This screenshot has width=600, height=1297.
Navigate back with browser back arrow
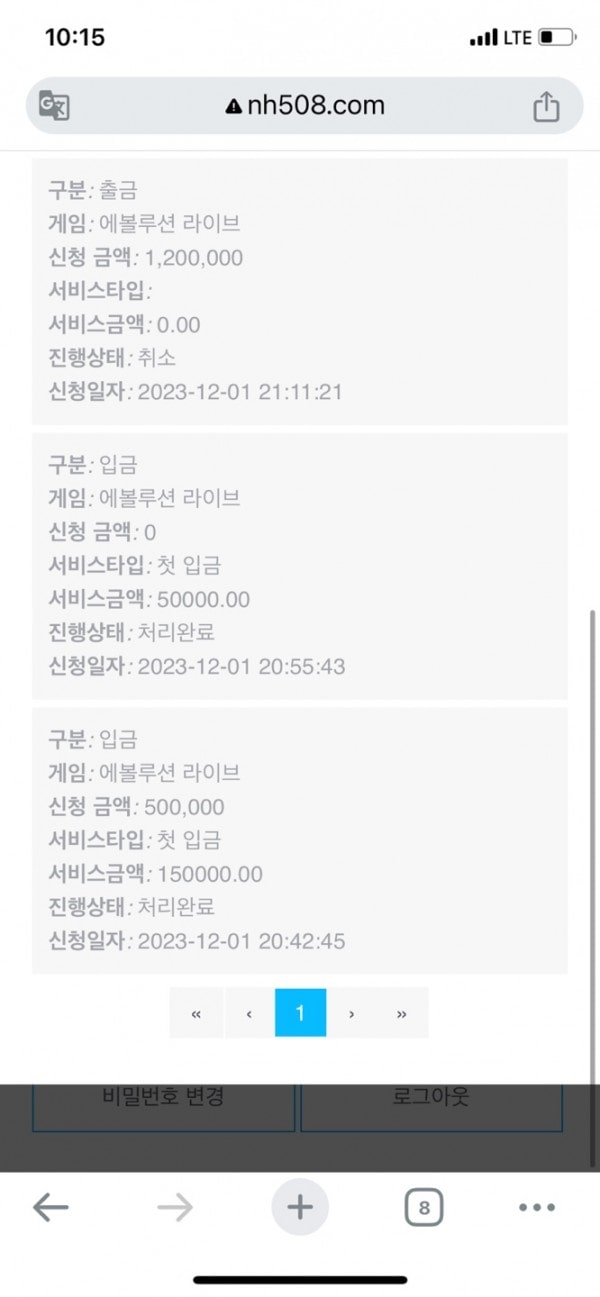(x=50, y=1208)
